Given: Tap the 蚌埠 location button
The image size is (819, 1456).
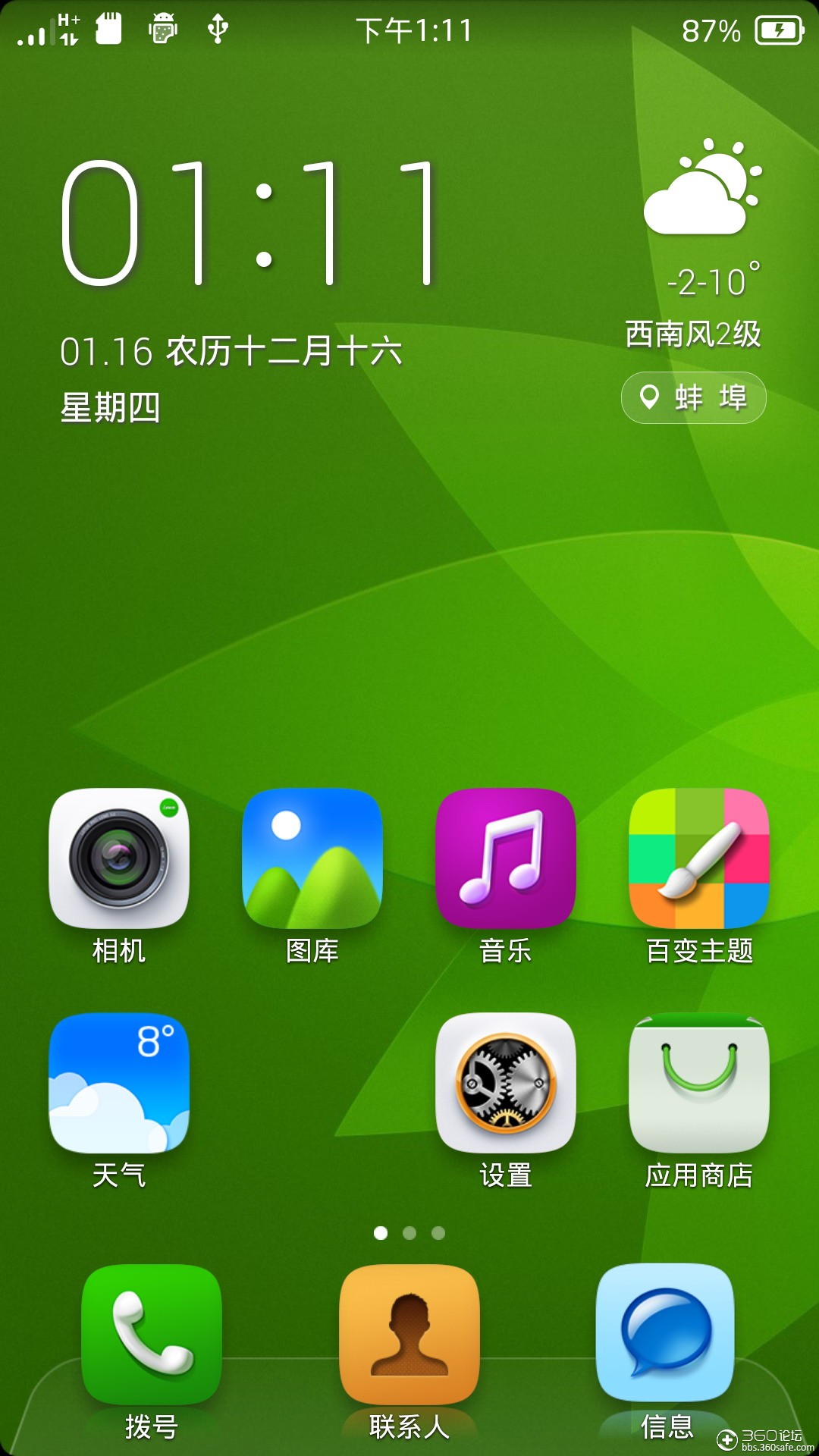Looking at the screenshot, I should pos(693,397).
